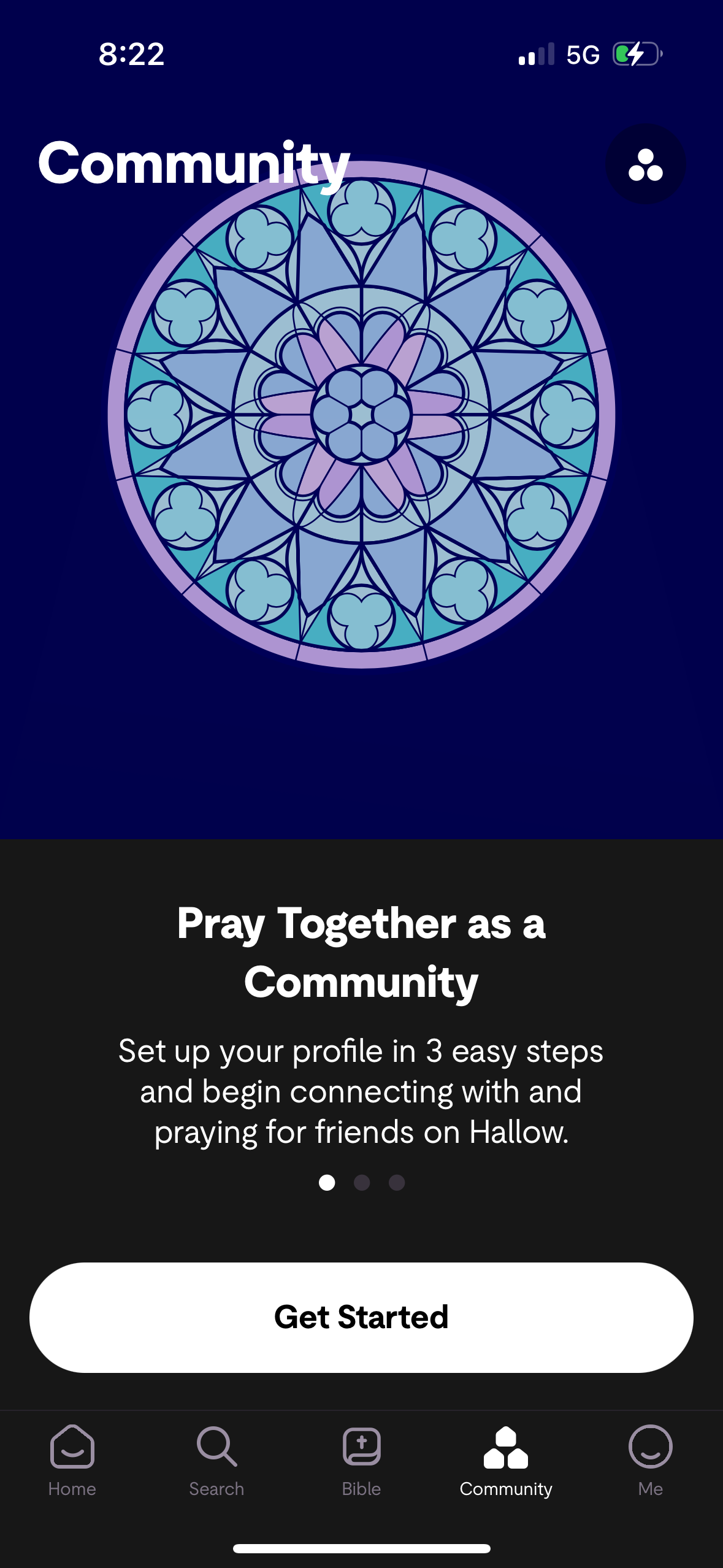Go to the Home tab
This screenshot has height=1568, width=723.
[x=72, y=1460]
